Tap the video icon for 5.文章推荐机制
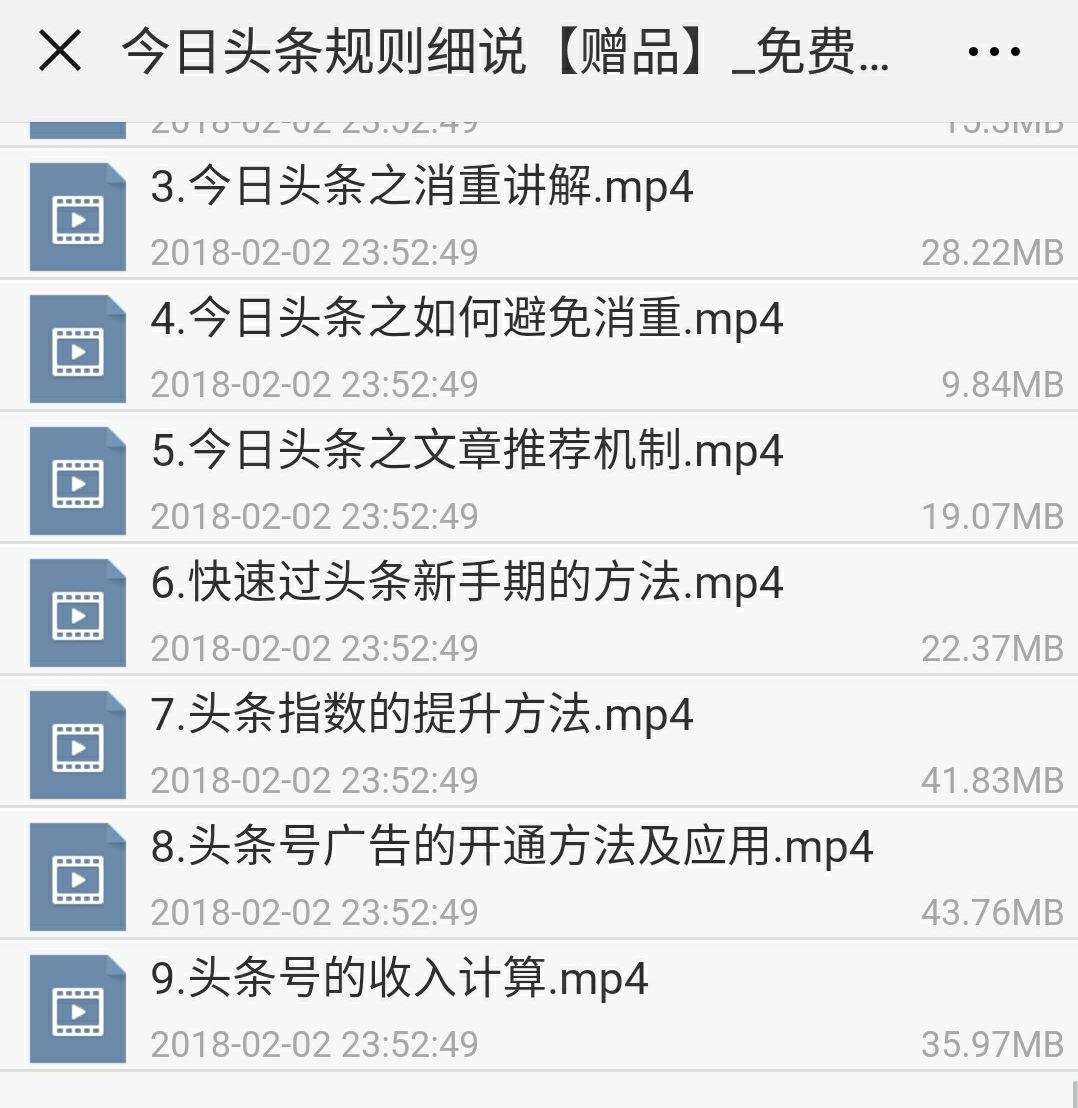 [76, 478]
